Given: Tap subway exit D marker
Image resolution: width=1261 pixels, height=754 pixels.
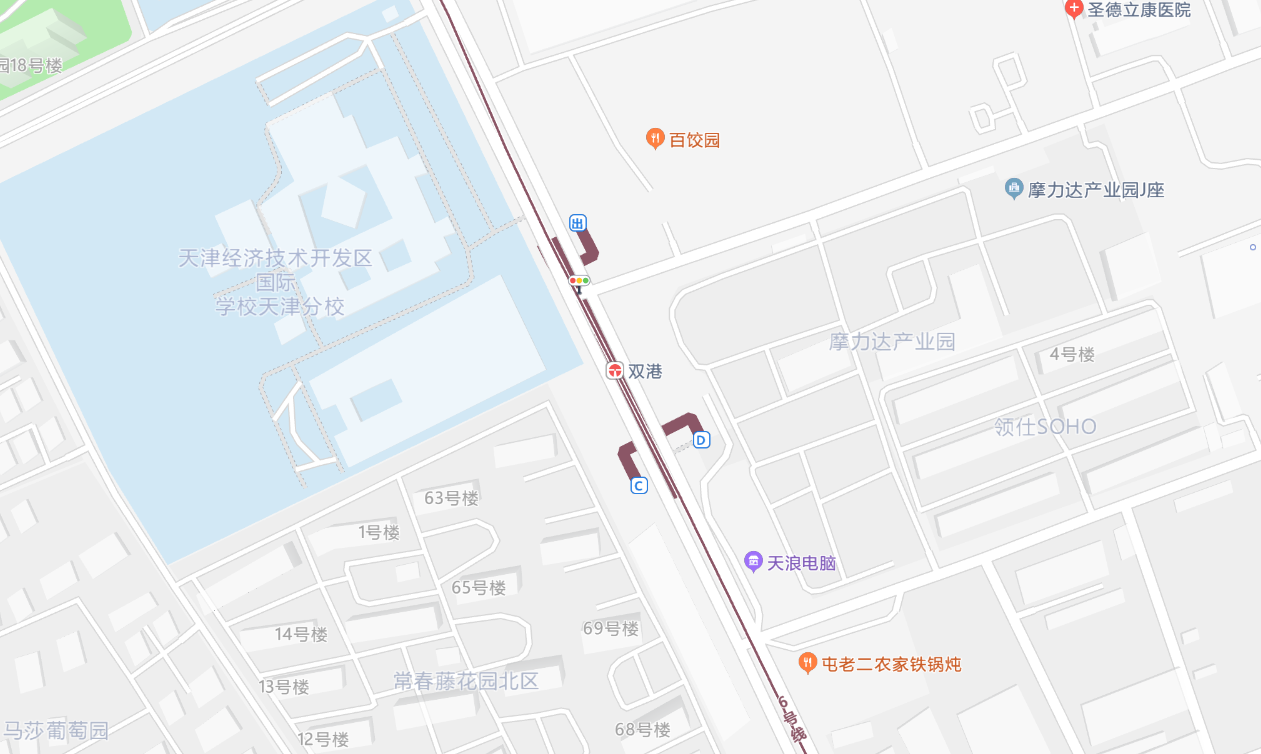Looking at the screenshot, I should [x=702, y=440].
